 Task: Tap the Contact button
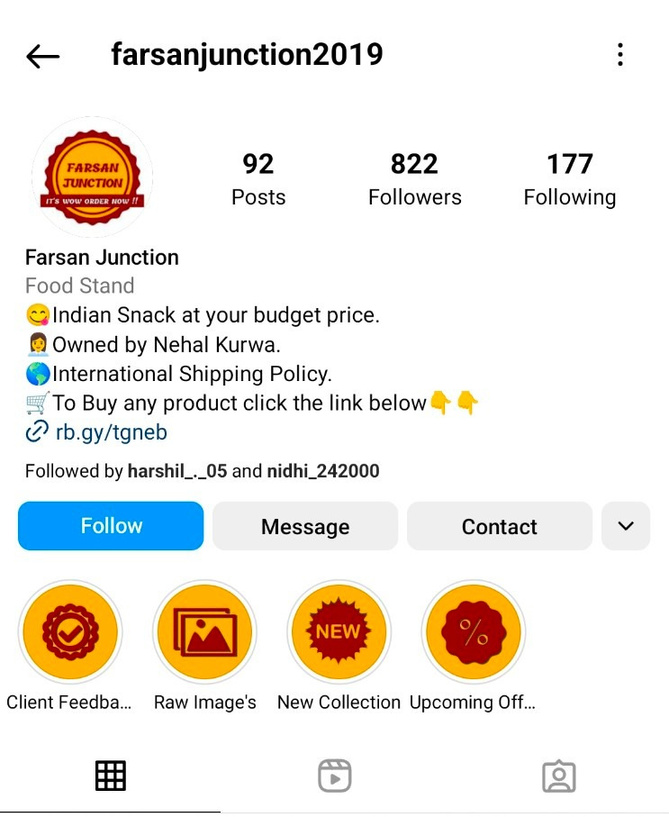[499, 527]
